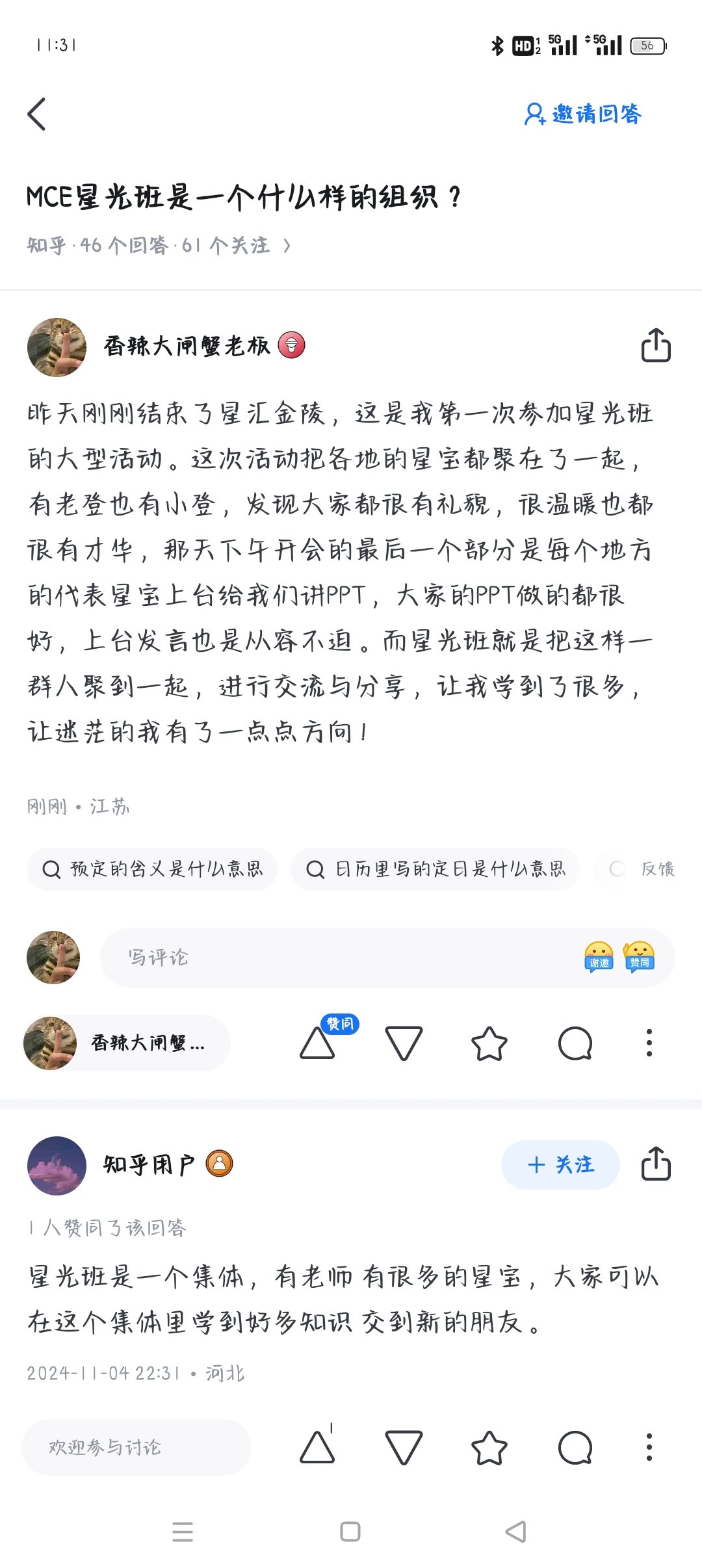Go back using the top-left arrow
This screenshot has width=702, height=1568.
tap(37, 114)
